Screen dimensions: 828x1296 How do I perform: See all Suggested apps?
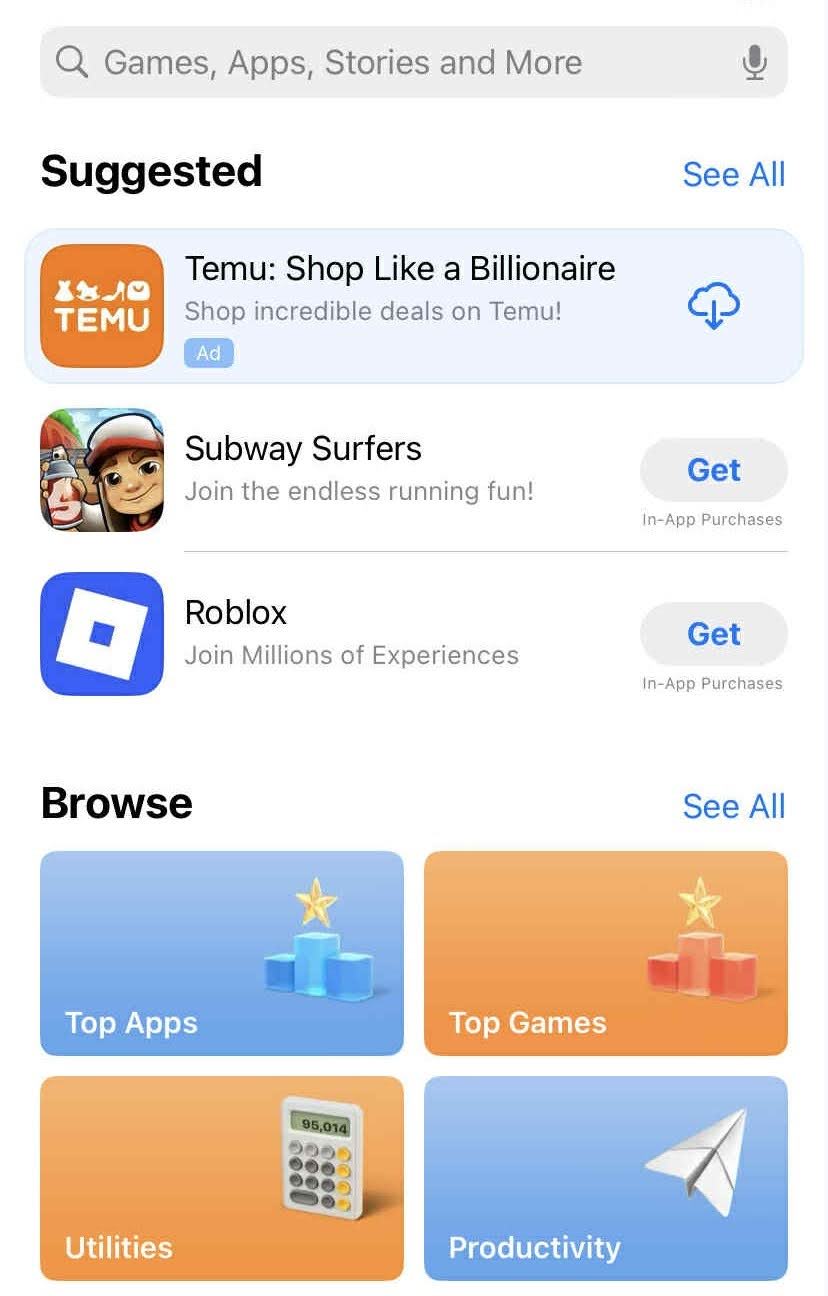point(733,174)
